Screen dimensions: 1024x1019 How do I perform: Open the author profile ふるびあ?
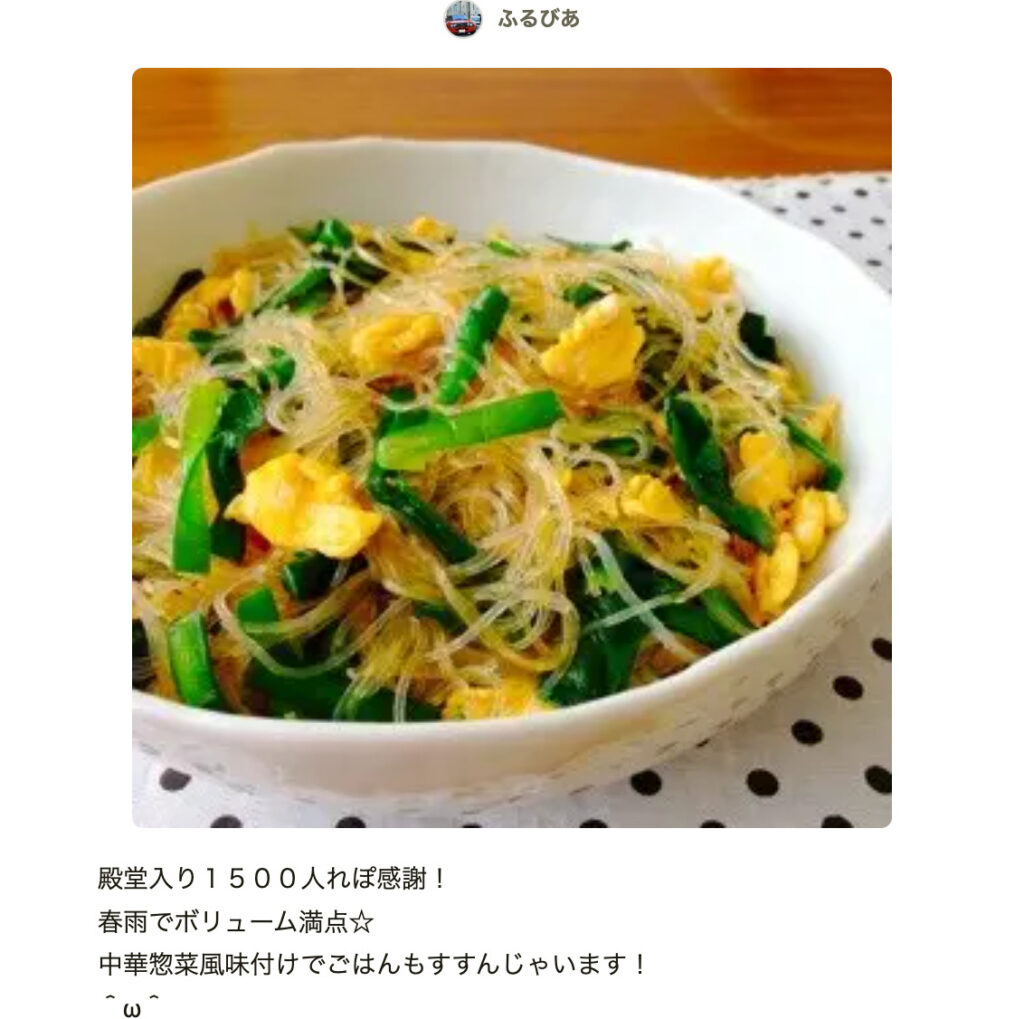pos(538,19)
